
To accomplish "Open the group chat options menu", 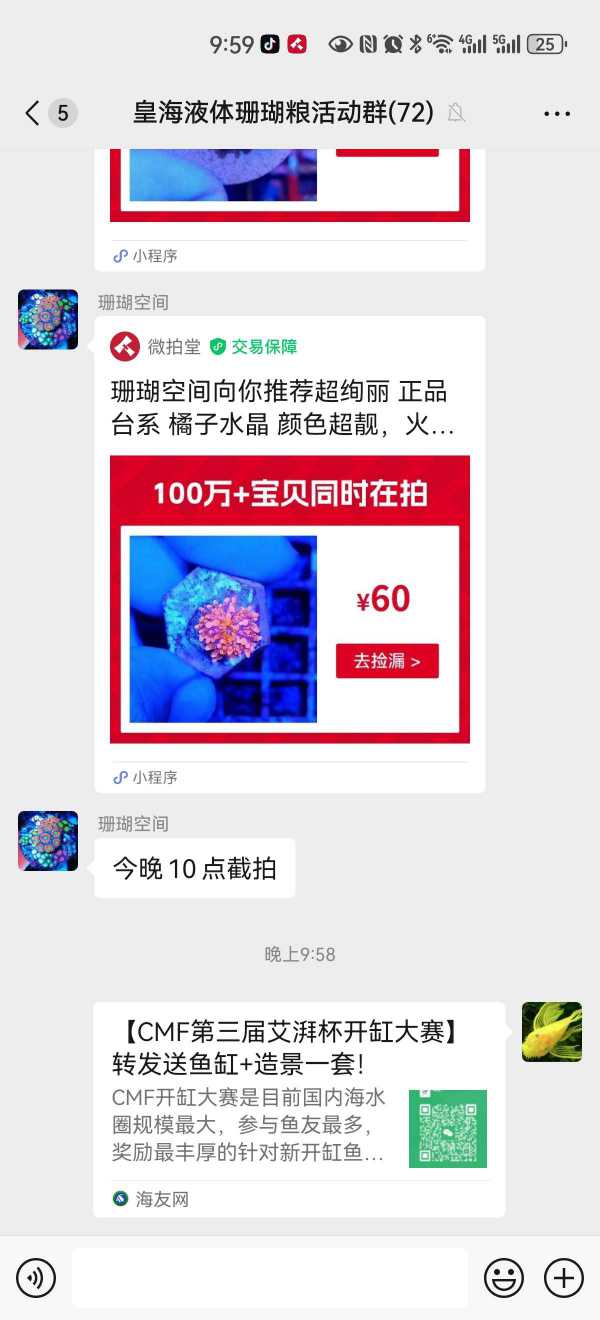I will [556, 113].
